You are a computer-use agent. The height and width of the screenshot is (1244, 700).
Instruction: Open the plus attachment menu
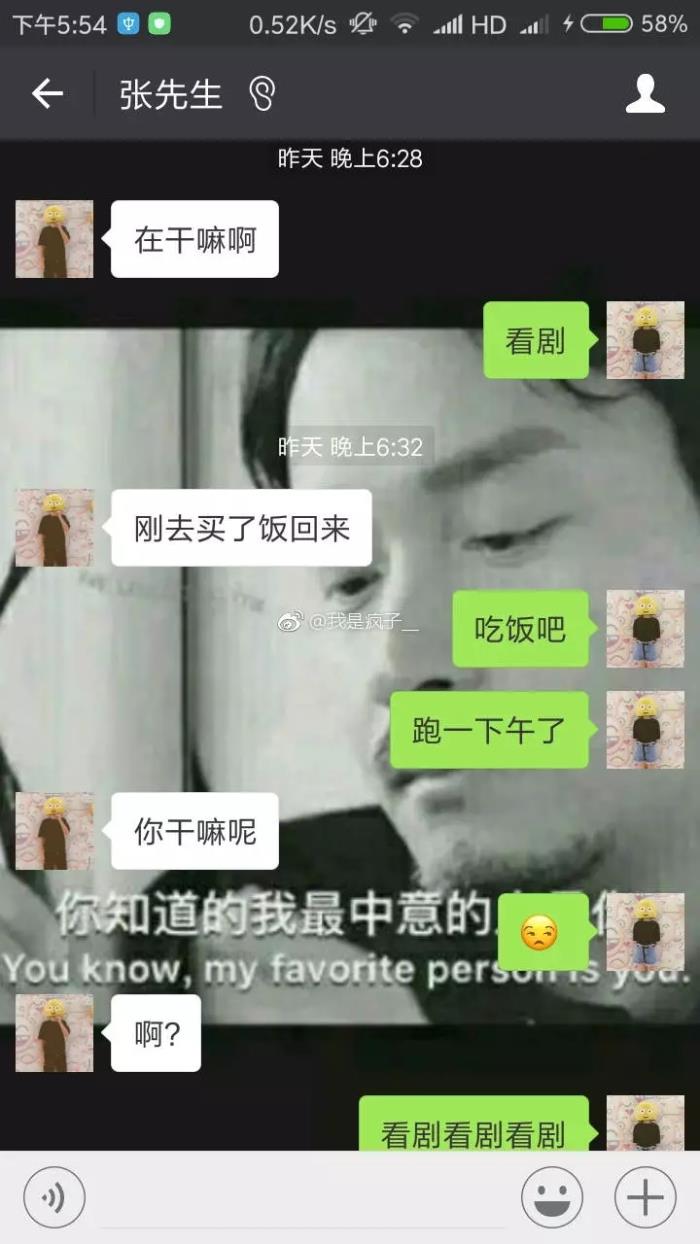[x=645, y=1197]
